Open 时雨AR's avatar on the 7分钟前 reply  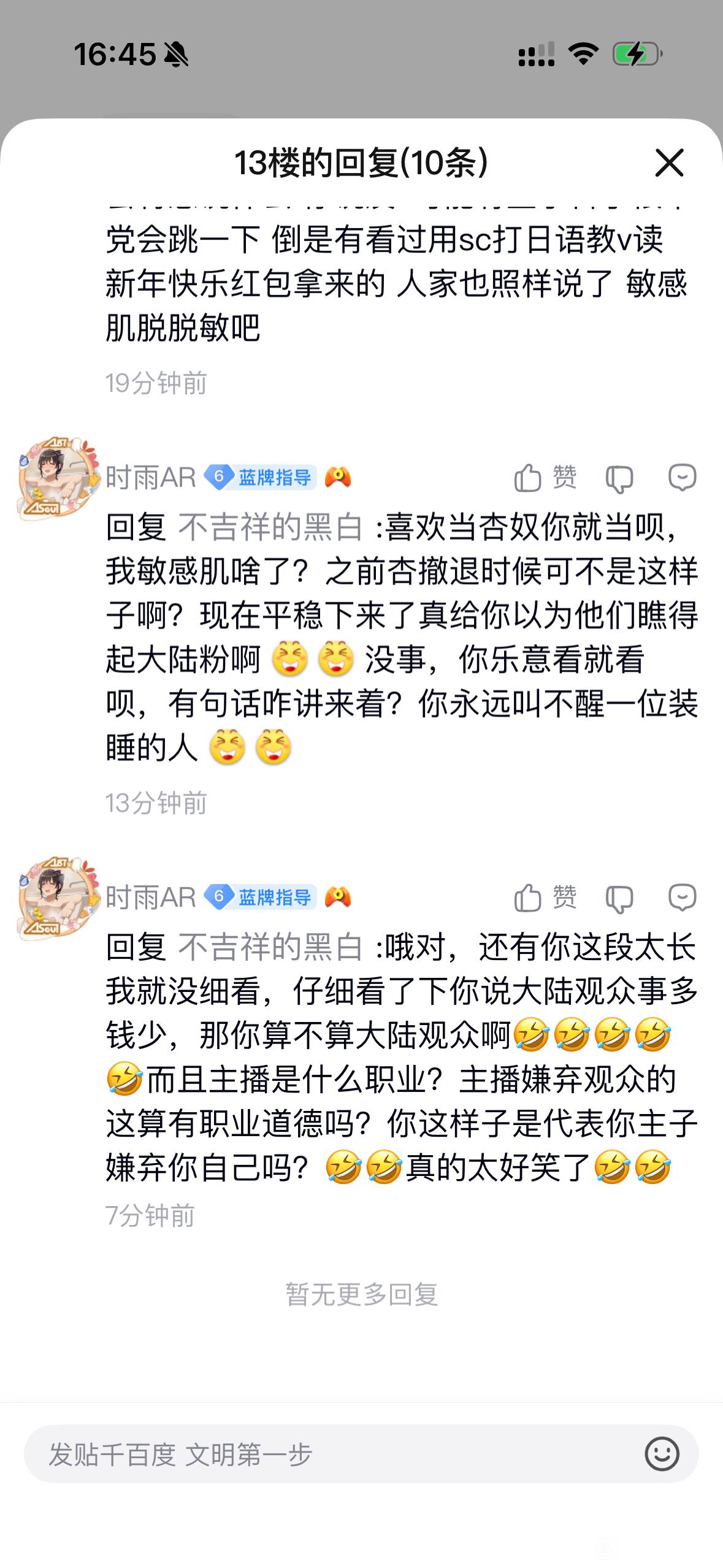(58, 897)
